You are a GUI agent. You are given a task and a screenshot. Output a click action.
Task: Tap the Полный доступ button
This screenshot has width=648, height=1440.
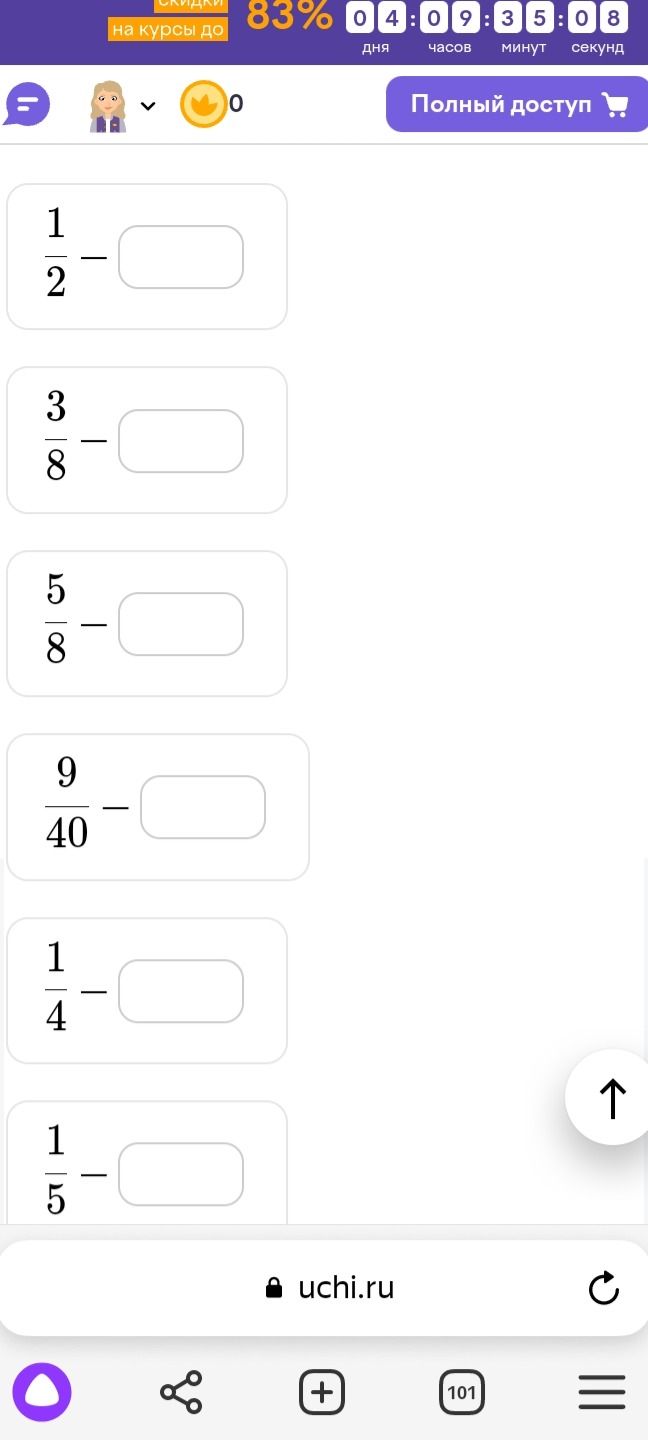pyautogui.click(x=516, y=104)
